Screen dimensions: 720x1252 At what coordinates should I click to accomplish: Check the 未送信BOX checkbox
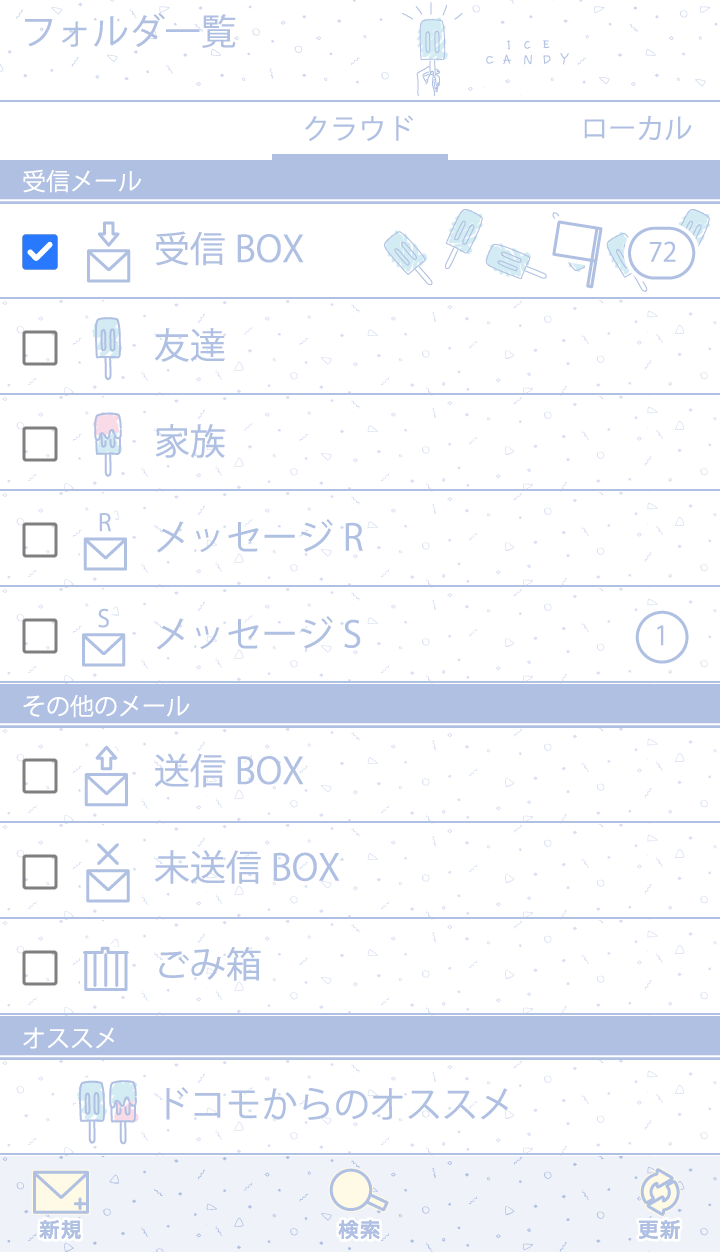(x=40, y=871)
